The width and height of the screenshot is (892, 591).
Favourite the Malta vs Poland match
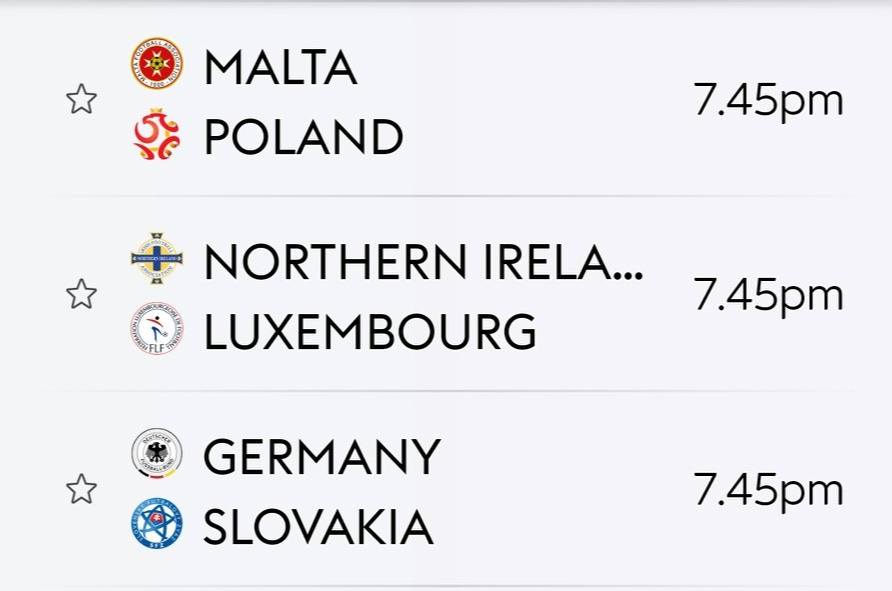[81, 100]
